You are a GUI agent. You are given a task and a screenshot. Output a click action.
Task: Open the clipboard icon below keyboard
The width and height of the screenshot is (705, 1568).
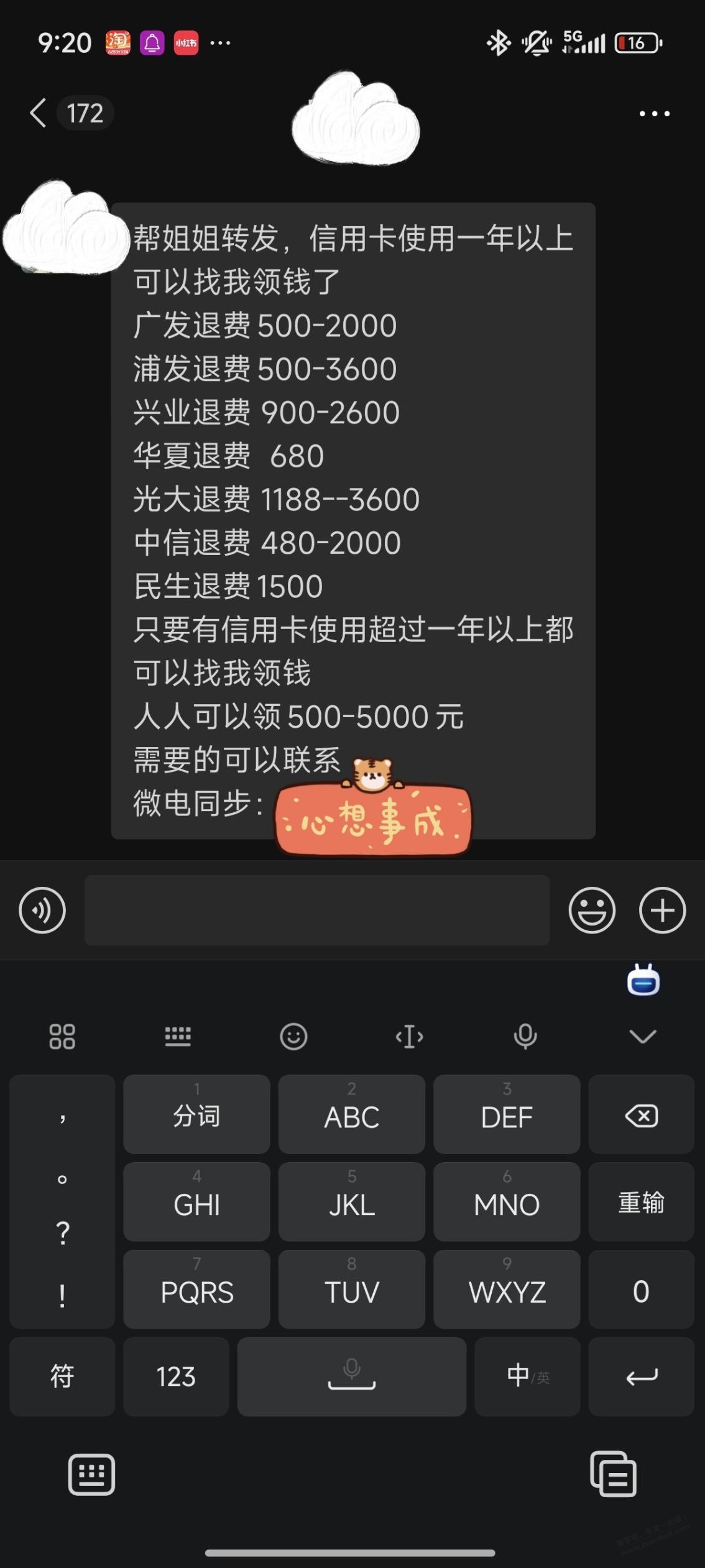(613, 1474)
